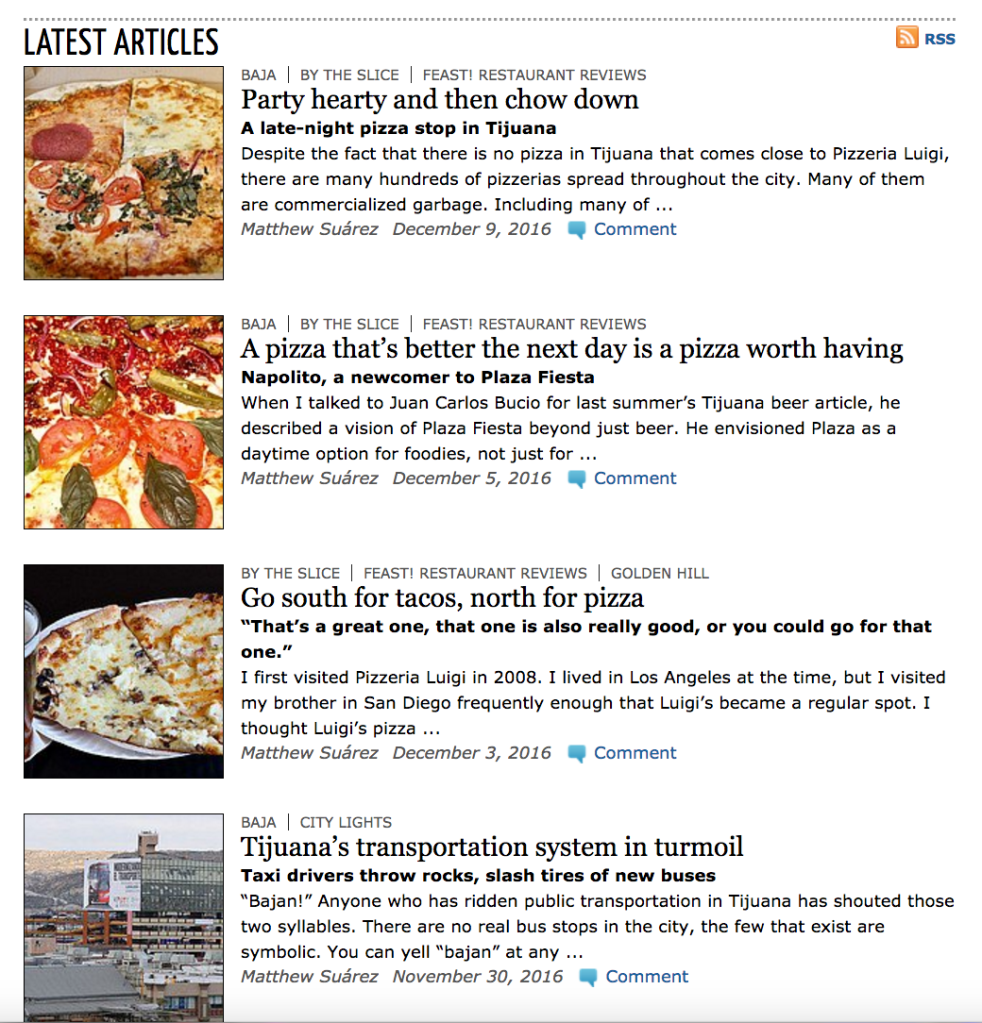Screen dimensions: 982x1023
Task: Tap the thumbnail beside the Napolito pizza article
Action: click(x=124, y=422)
